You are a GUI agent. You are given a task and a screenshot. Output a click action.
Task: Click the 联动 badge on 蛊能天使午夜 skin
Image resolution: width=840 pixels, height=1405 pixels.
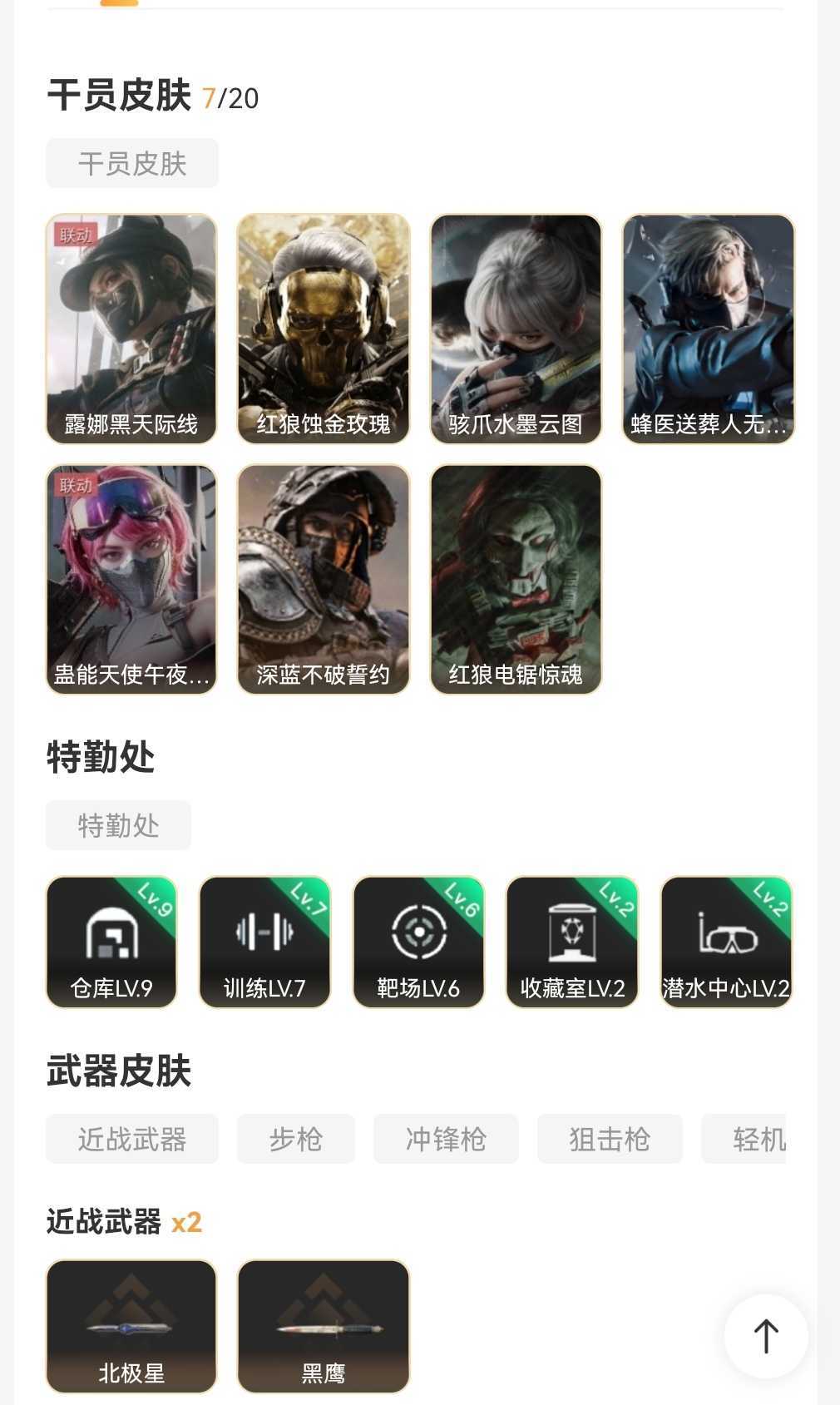(76, 486)
